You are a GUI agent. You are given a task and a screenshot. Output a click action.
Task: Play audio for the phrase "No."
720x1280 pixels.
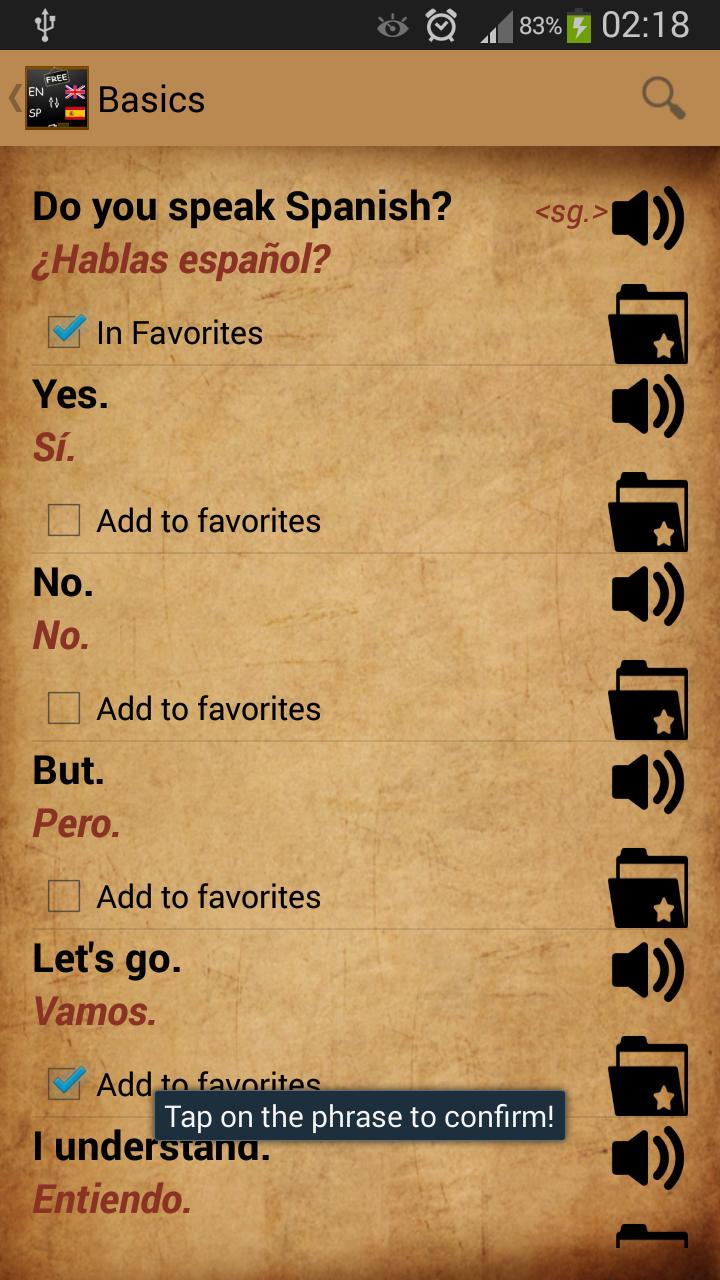coord(648,593)
